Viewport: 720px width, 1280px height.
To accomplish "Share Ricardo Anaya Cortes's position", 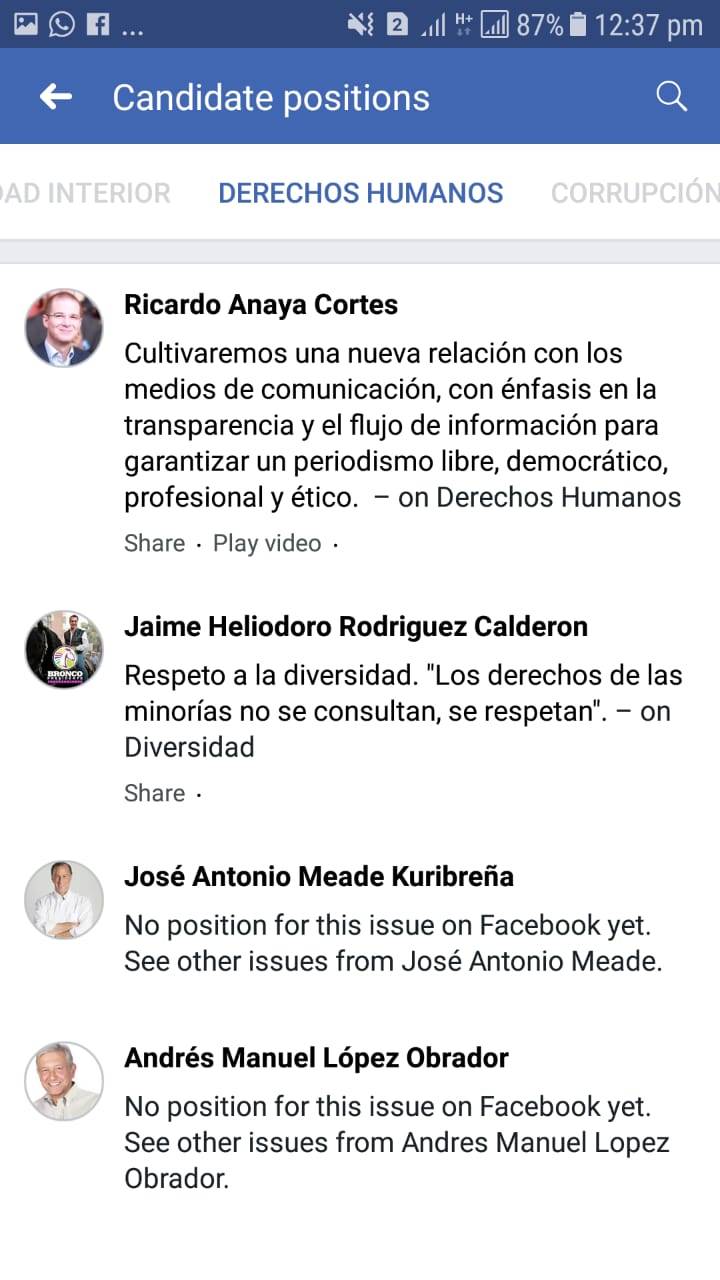I will tap(153, 543).
